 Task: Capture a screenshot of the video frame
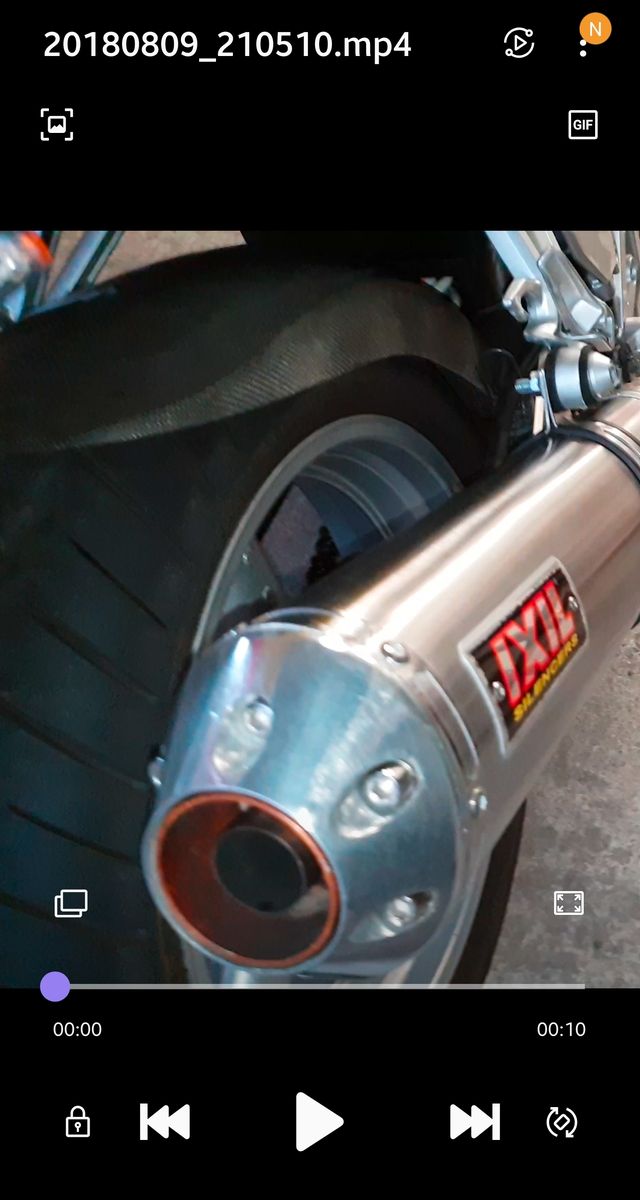pos(57,124)
